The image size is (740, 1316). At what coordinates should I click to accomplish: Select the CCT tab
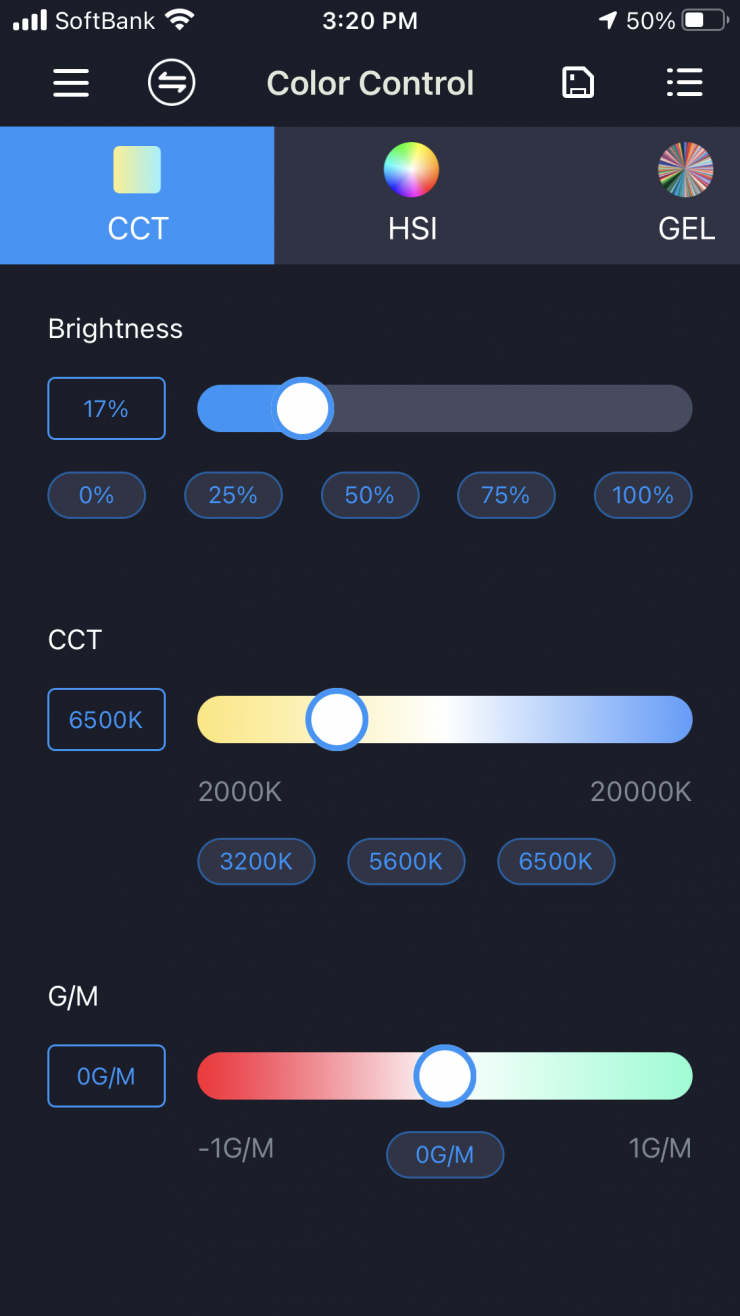pyautogui.click(x=137, y=195)
